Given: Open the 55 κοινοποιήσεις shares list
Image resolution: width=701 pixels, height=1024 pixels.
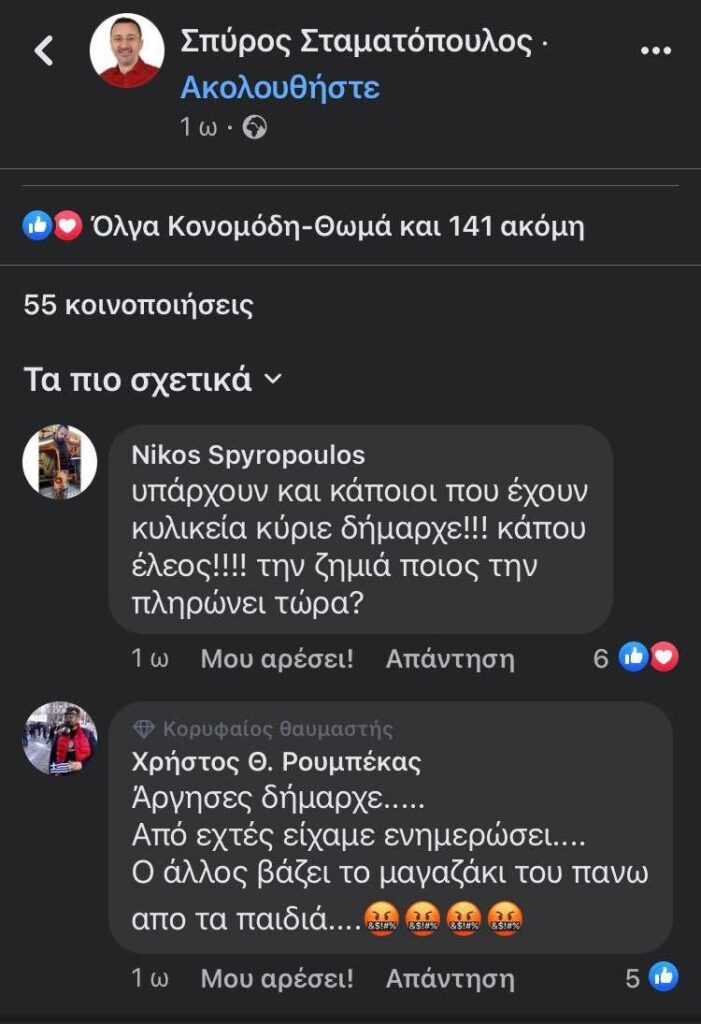Looking at the screenshot, I should [x=138, y=305].
